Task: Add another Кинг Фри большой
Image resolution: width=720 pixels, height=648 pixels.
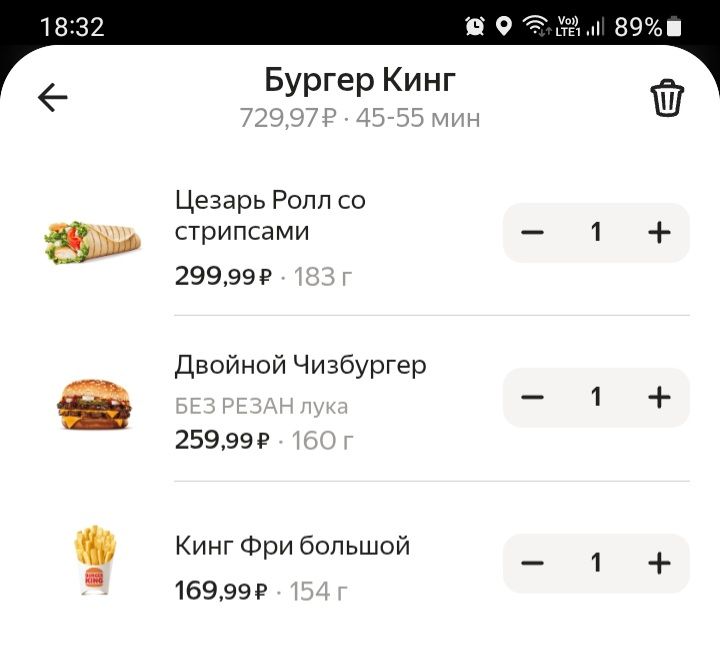Action: pyautogui.click(x=659, y=563)
